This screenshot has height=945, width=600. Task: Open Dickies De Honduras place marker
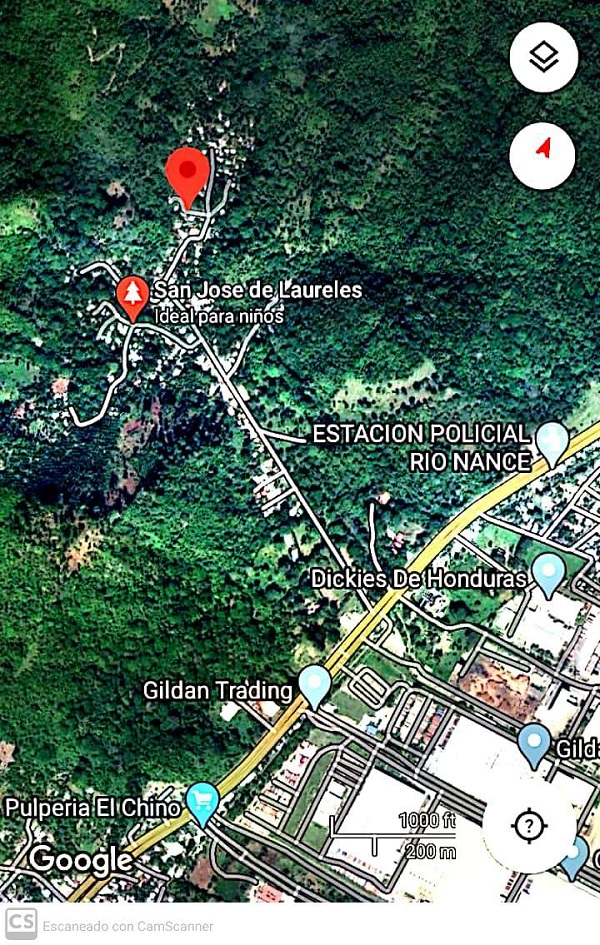pos(548,575)
